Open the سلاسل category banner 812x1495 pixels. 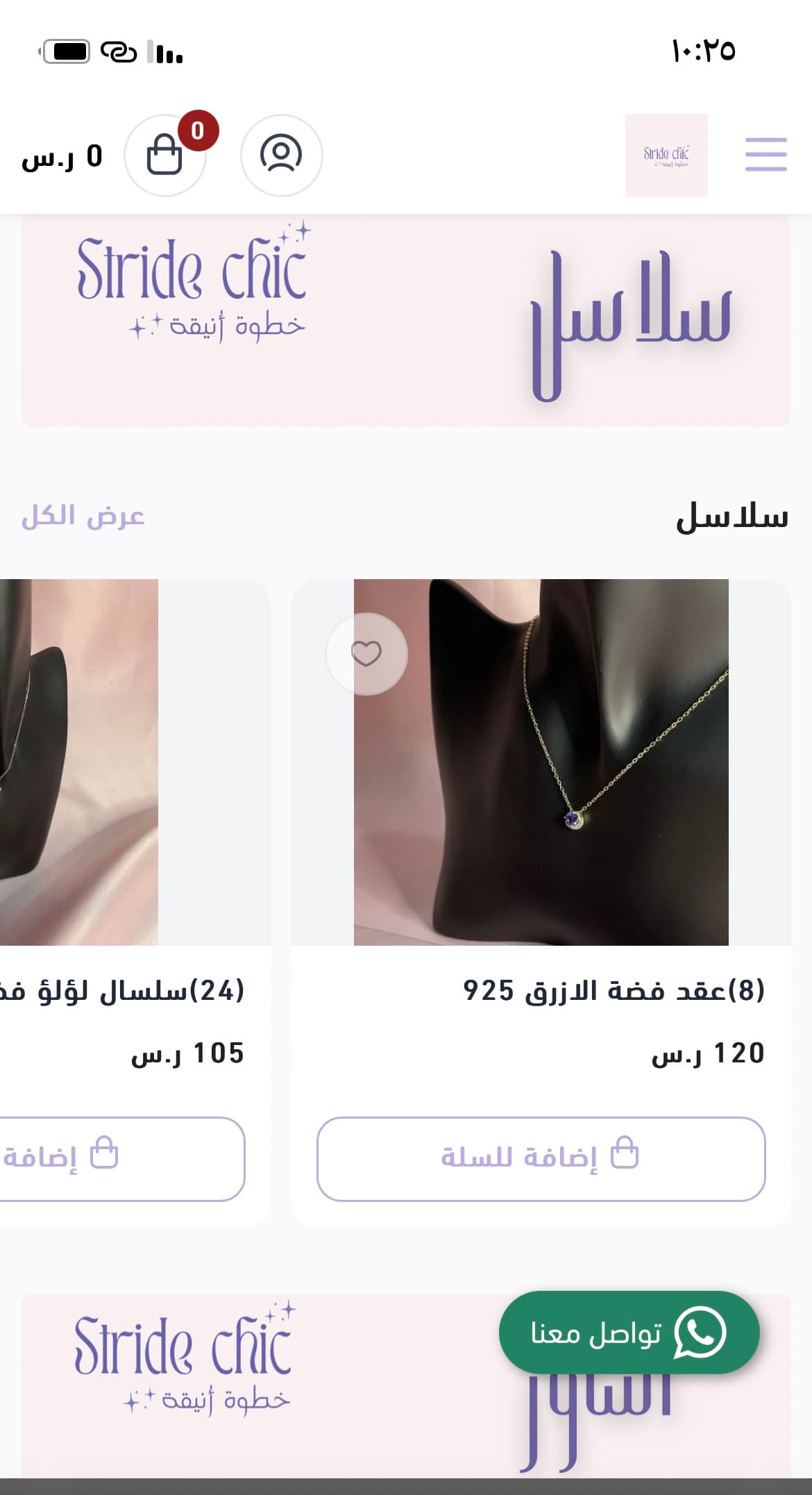click(x=405, y=321)
